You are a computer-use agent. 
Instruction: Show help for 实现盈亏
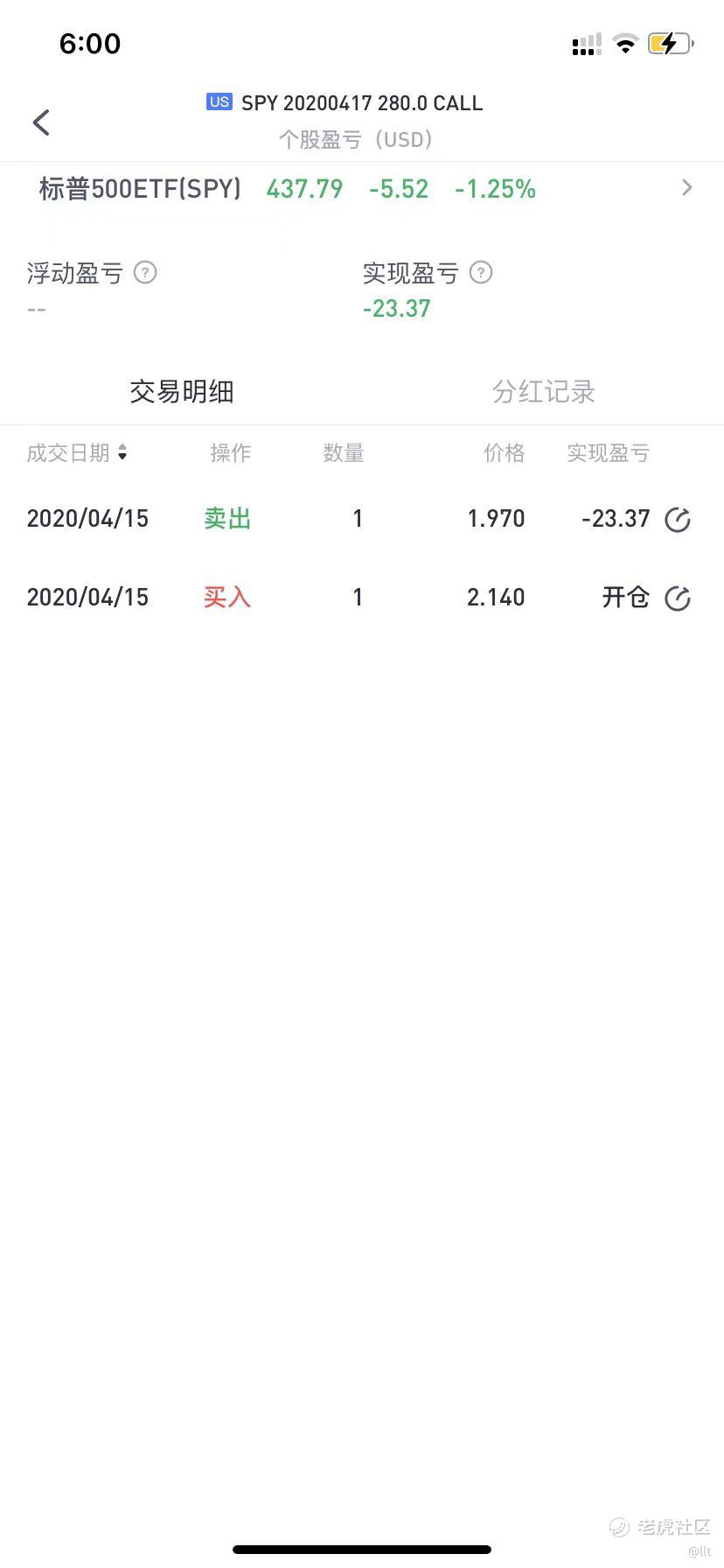click(481, 273)
